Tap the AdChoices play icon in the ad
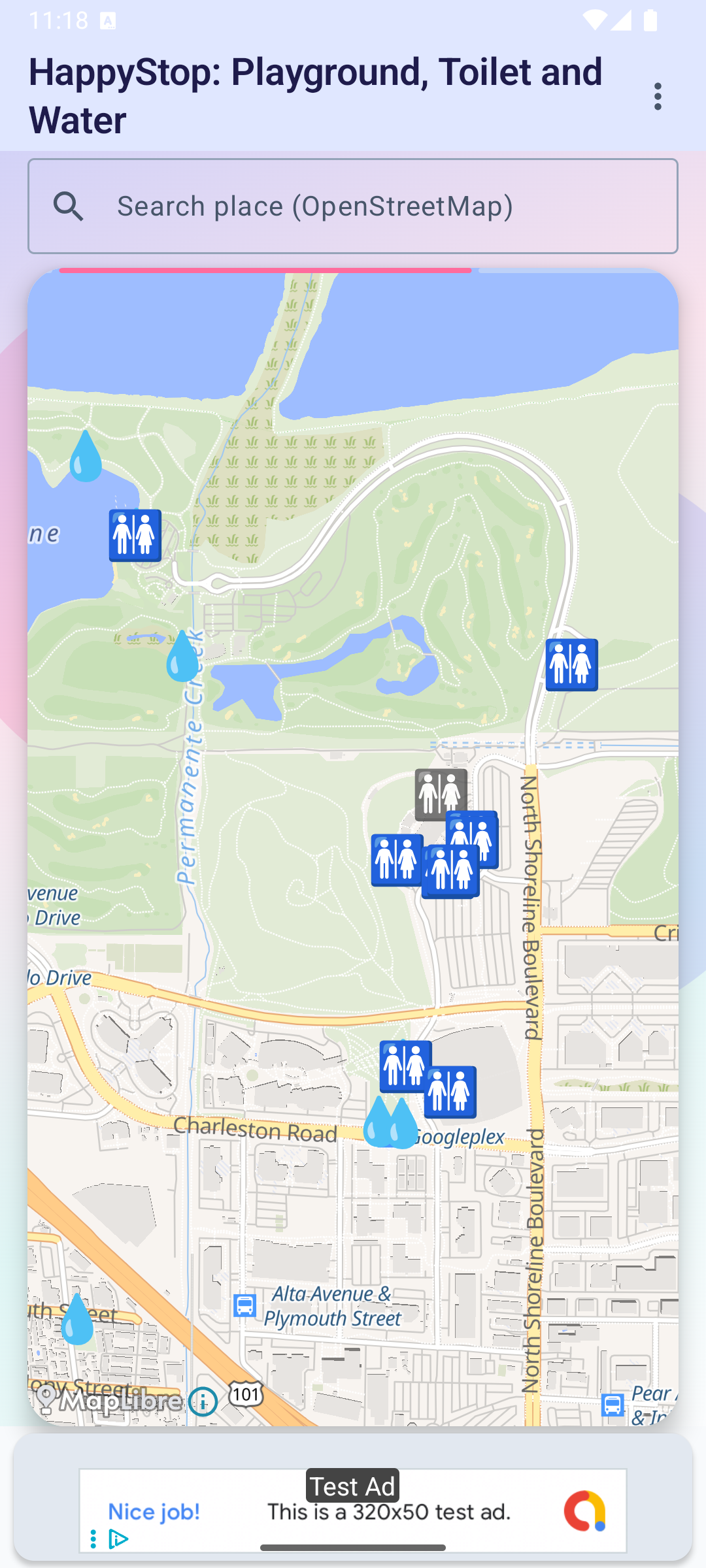The image size is (706, 1568). [117, 1538]
